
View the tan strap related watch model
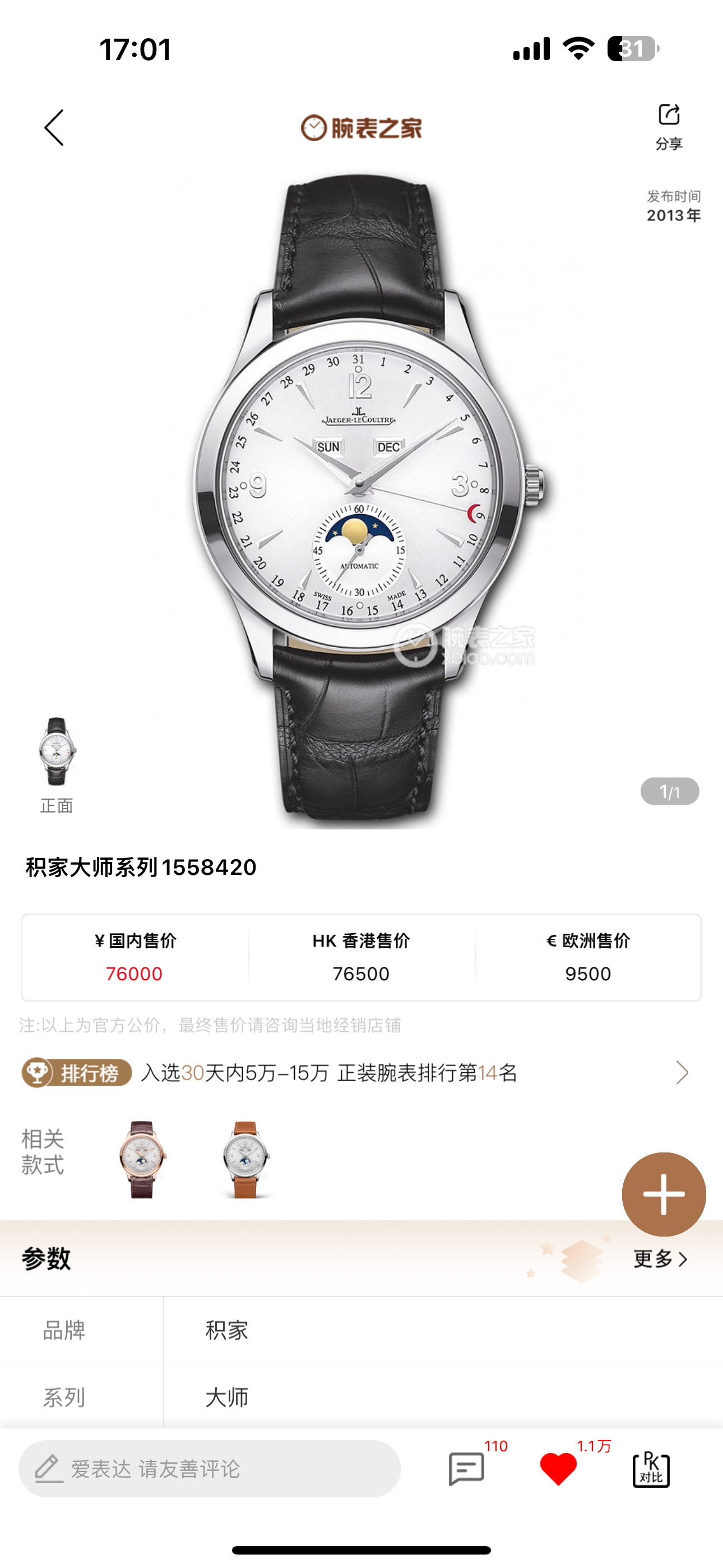tap(245, 1159)
